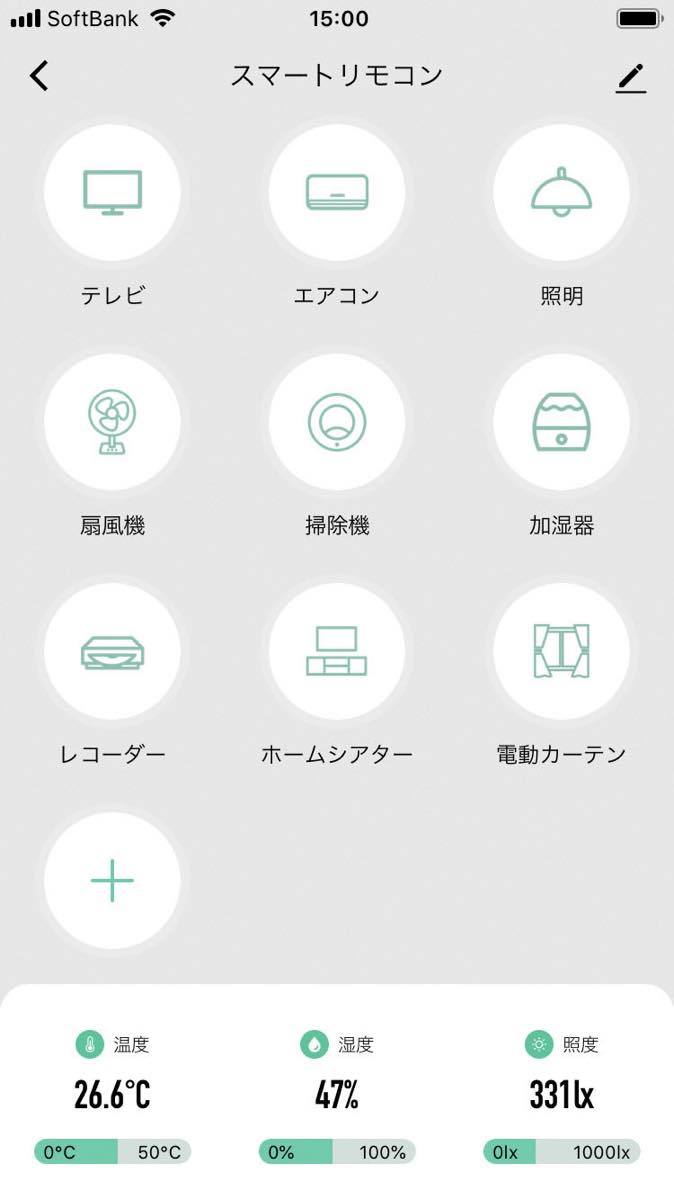Go back from スマートリモコン screen
Viewport: 674px width, 1200px height.
tap(39, 76)
